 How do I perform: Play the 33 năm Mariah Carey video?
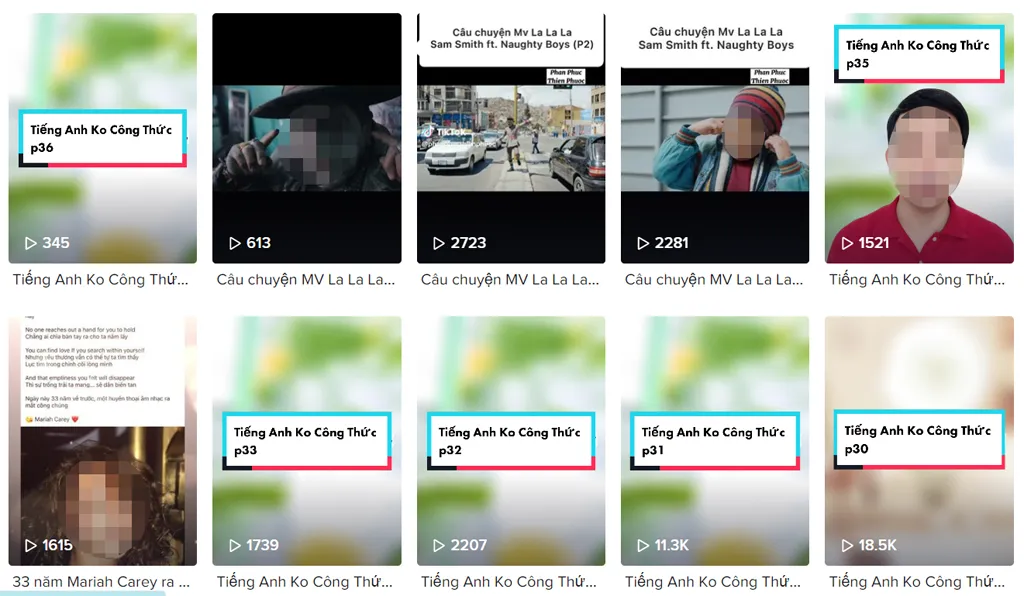(x=102, y=440)
